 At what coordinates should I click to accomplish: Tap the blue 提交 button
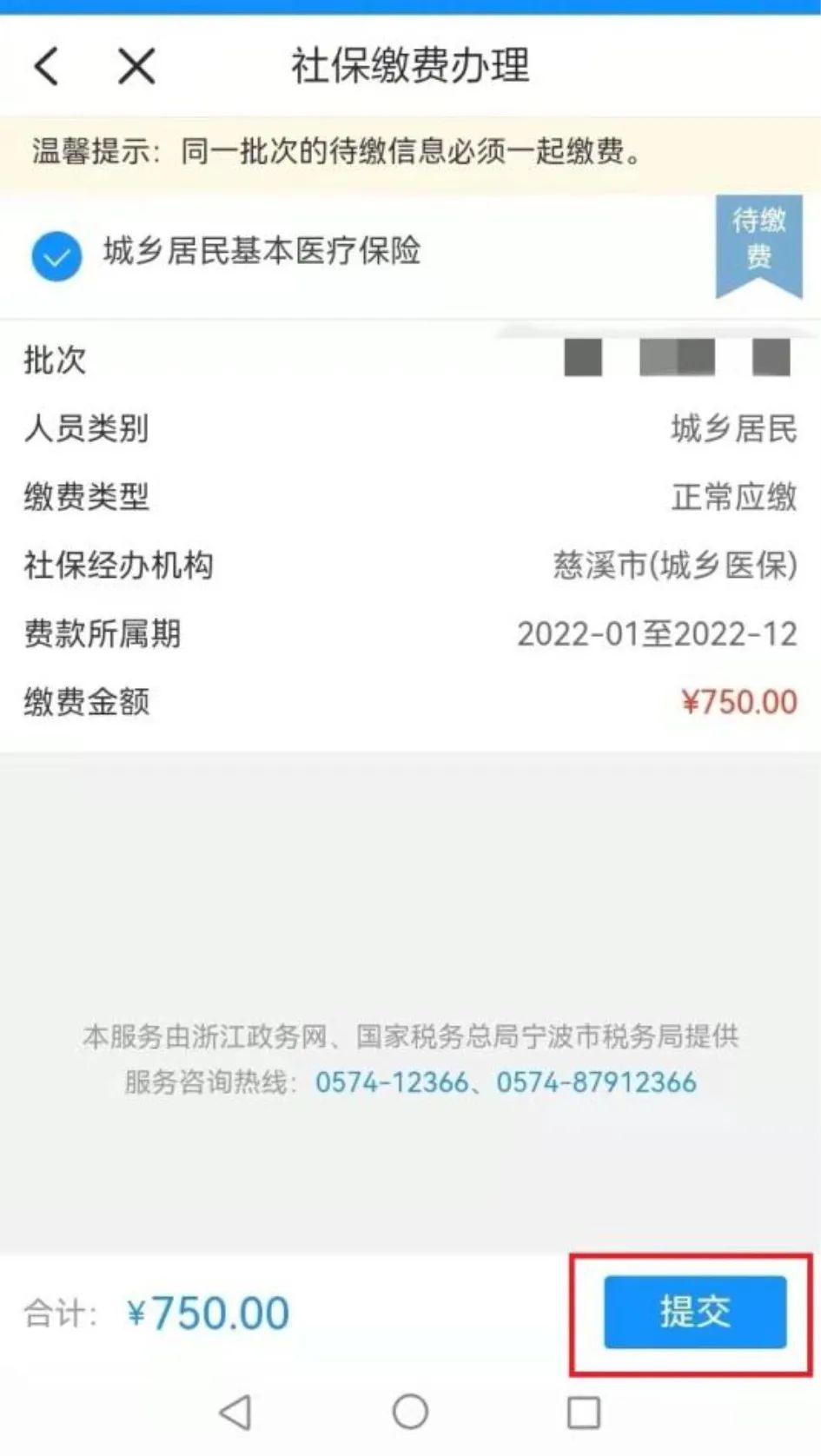[x=695, y=1312]
